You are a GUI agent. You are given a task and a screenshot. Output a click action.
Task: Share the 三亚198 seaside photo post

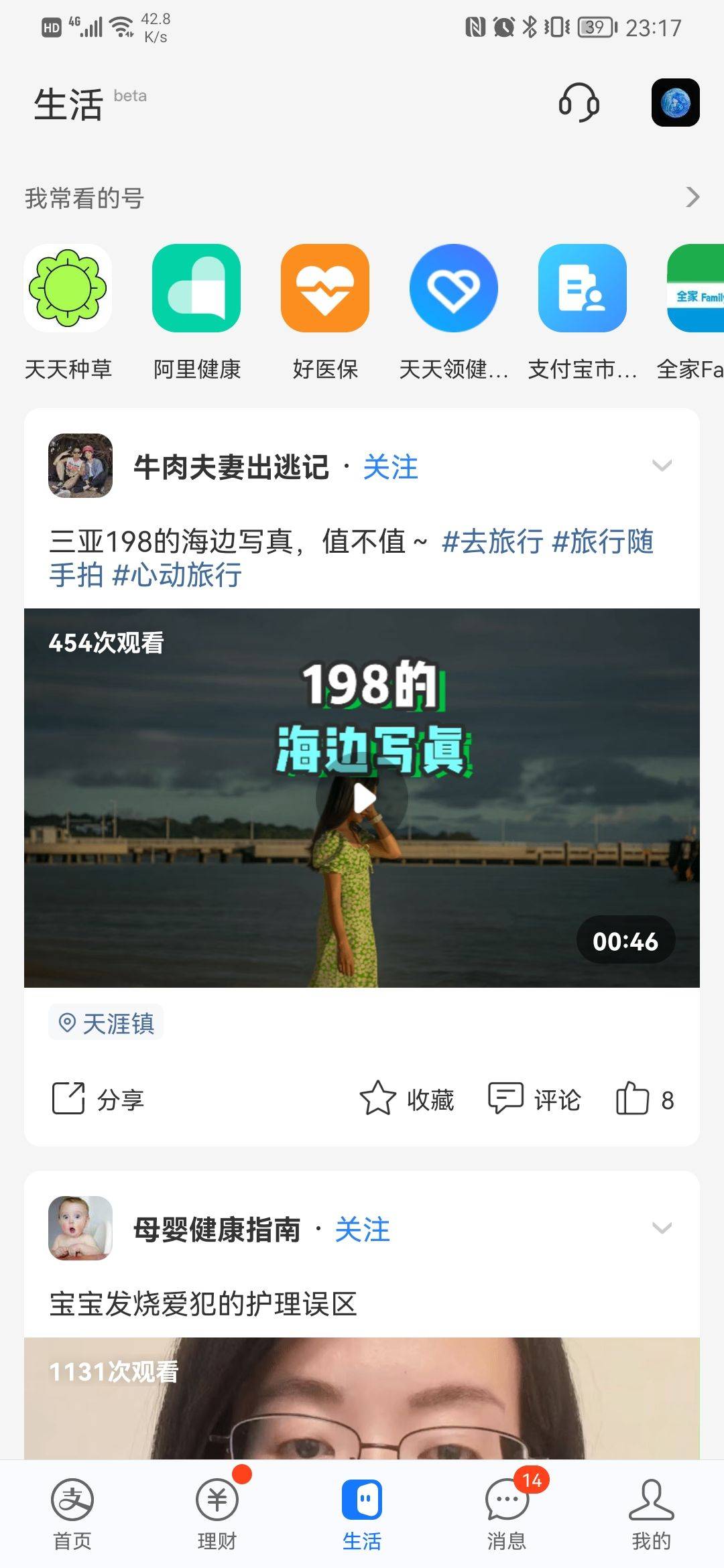[x=98, y=1100]
